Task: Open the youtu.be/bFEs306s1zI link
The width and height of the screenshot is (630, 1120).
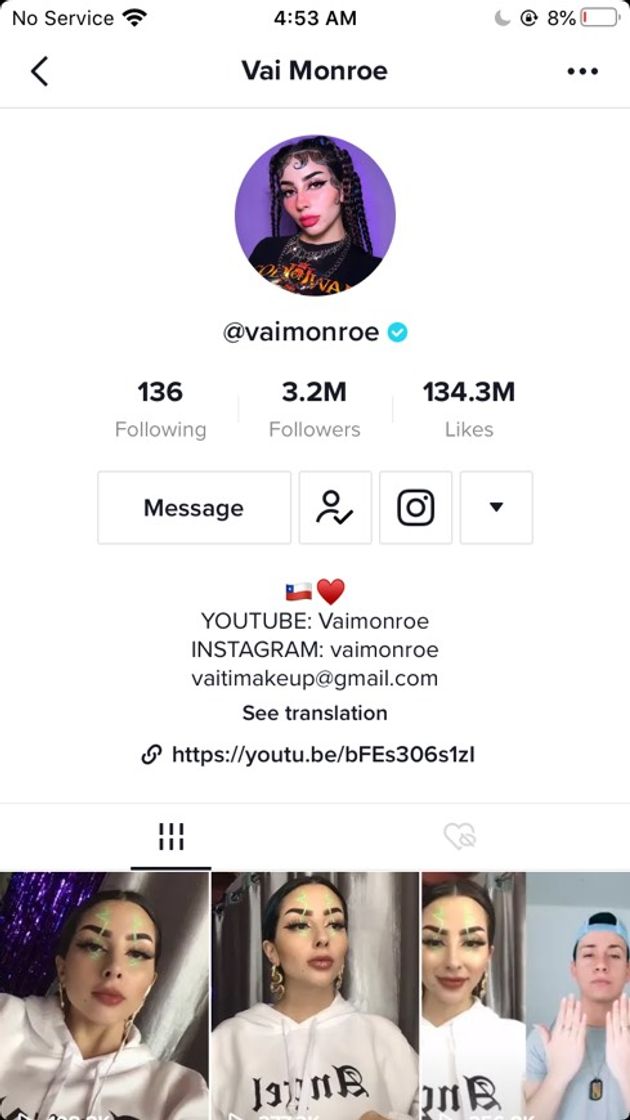Action: 322,754
